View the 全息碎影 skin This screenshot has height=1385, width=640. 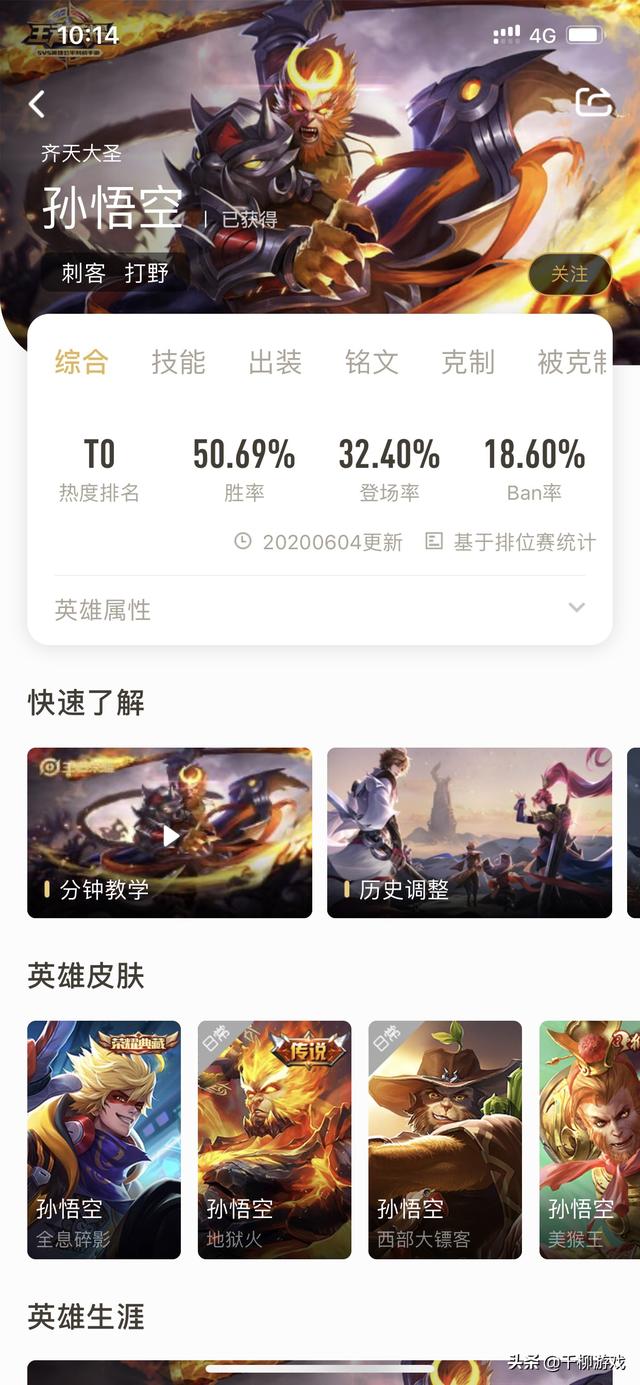tap(104, 1139)
